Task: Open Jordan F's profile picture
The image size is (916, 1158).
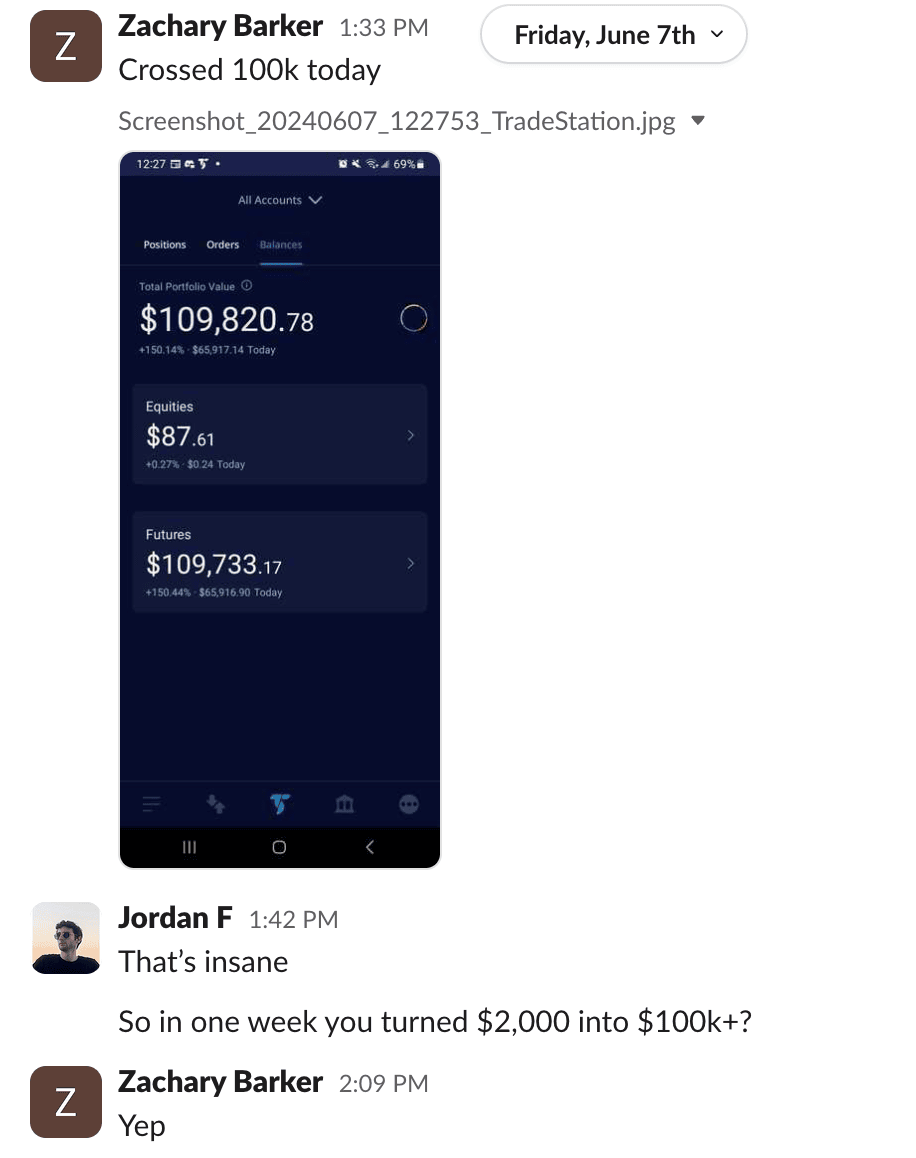Action: [x=66, y=937]
